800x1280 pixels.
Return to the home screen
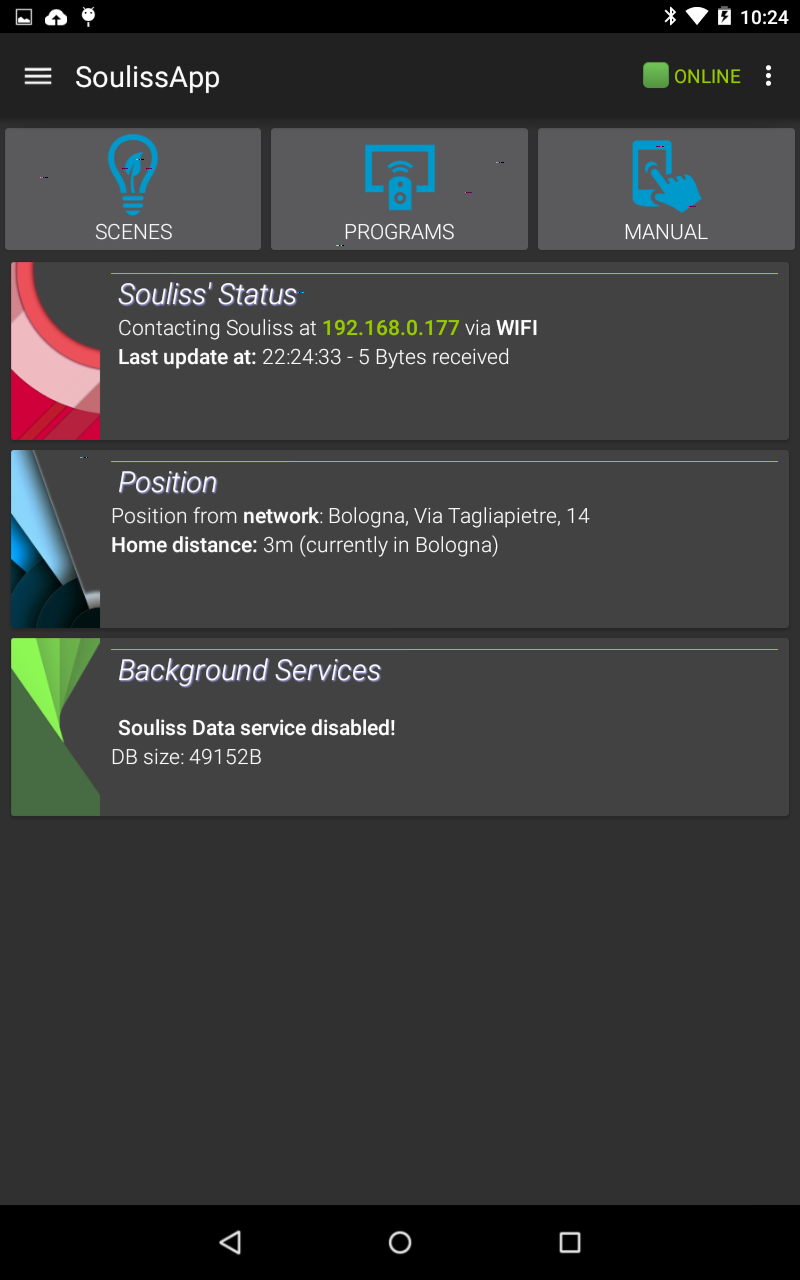pos(400,1242)
